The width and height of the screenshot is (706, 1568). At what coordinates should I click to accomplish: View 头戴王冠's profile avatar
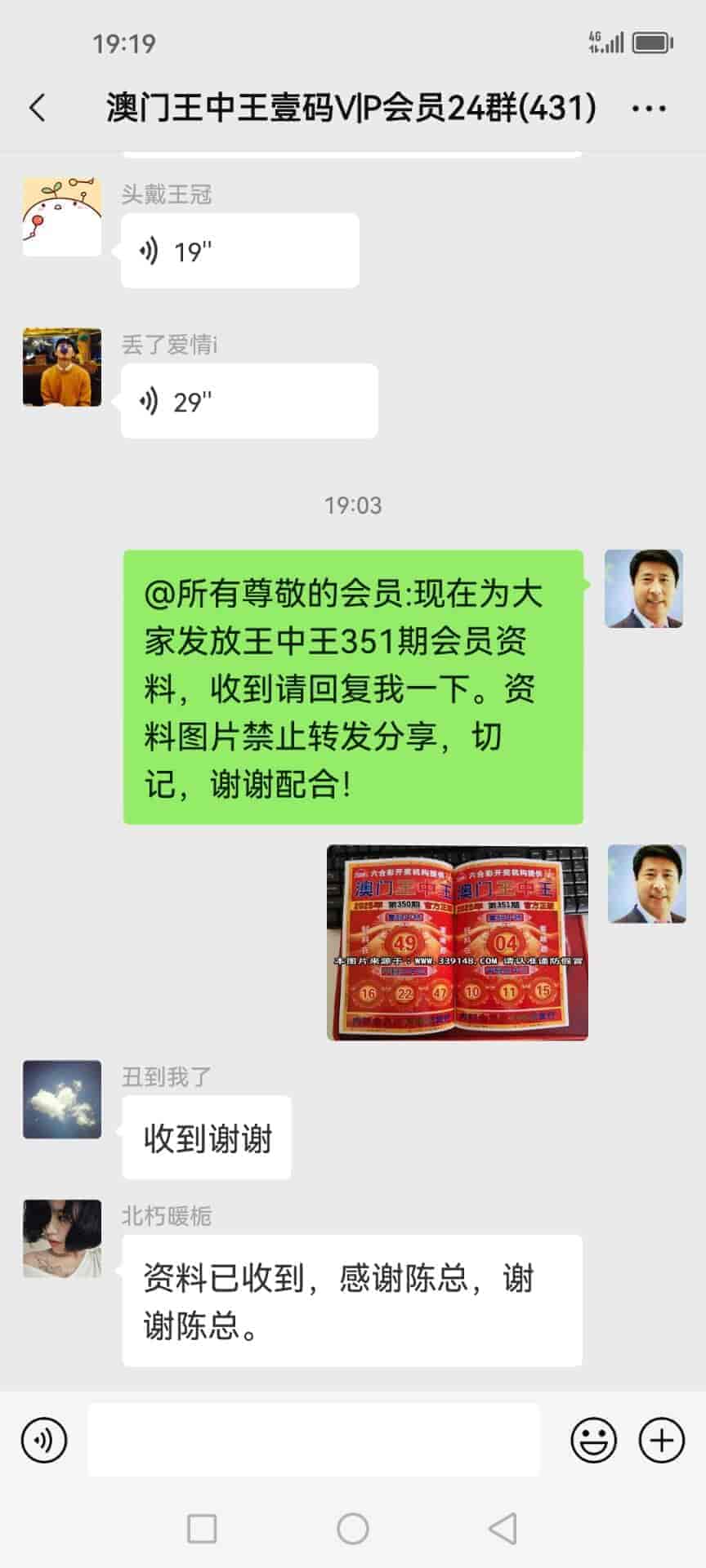(62, 217)
